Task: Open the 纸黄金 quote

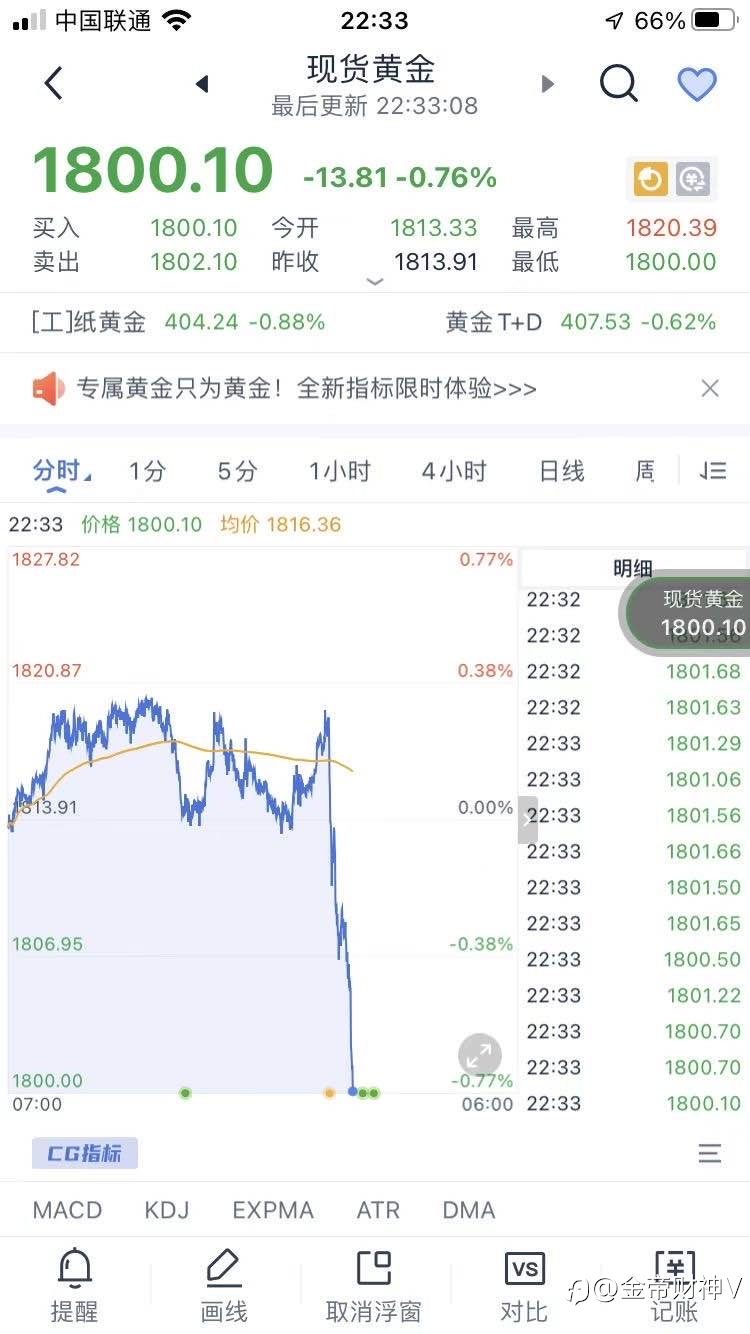Action: tap(178, 322)
